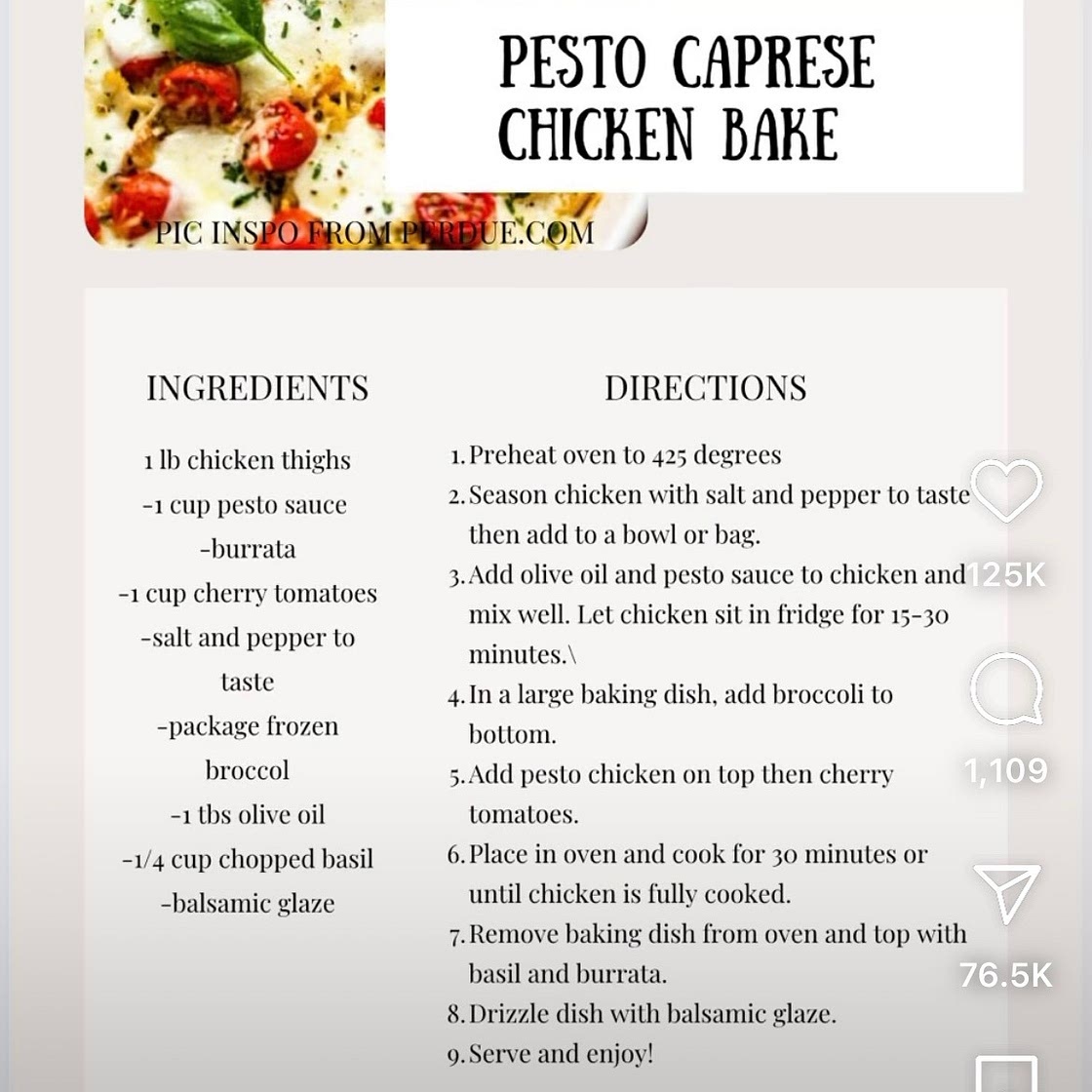Open the comments on this reel
Viewport: 1092px width, 1092px height.
(1006, 689)
